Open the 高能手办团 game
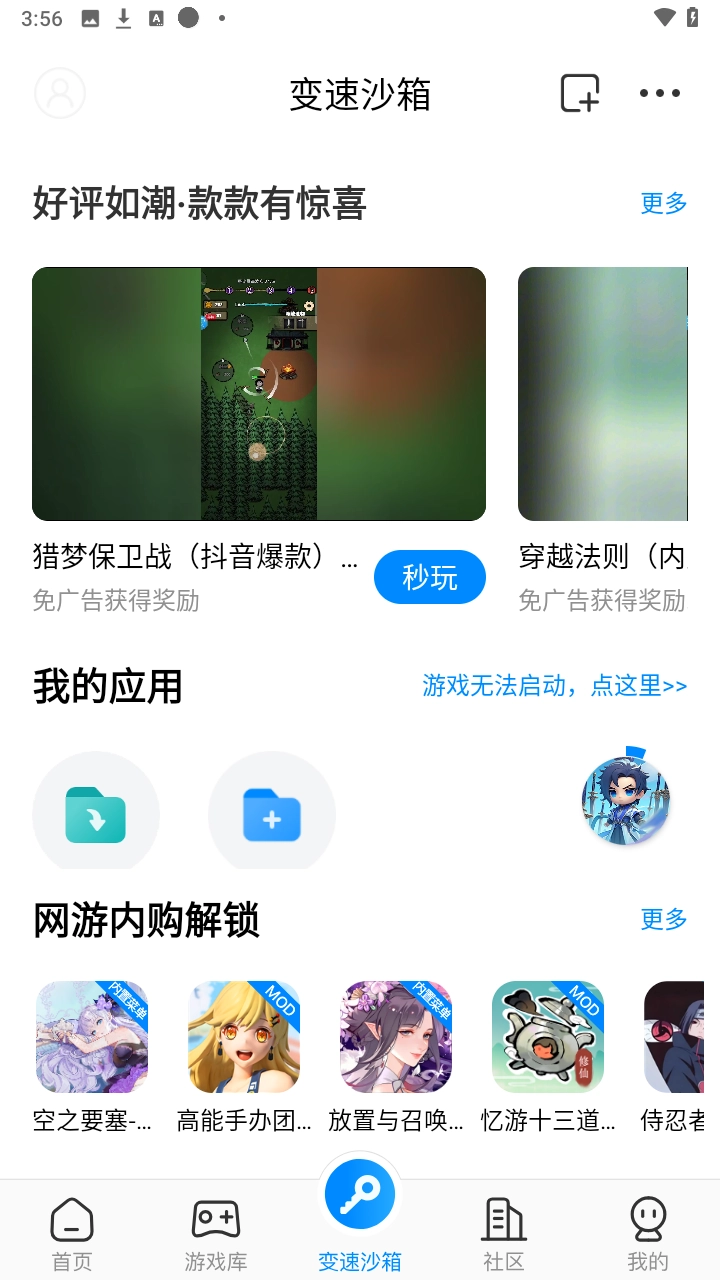 [x=244, y=1037]
